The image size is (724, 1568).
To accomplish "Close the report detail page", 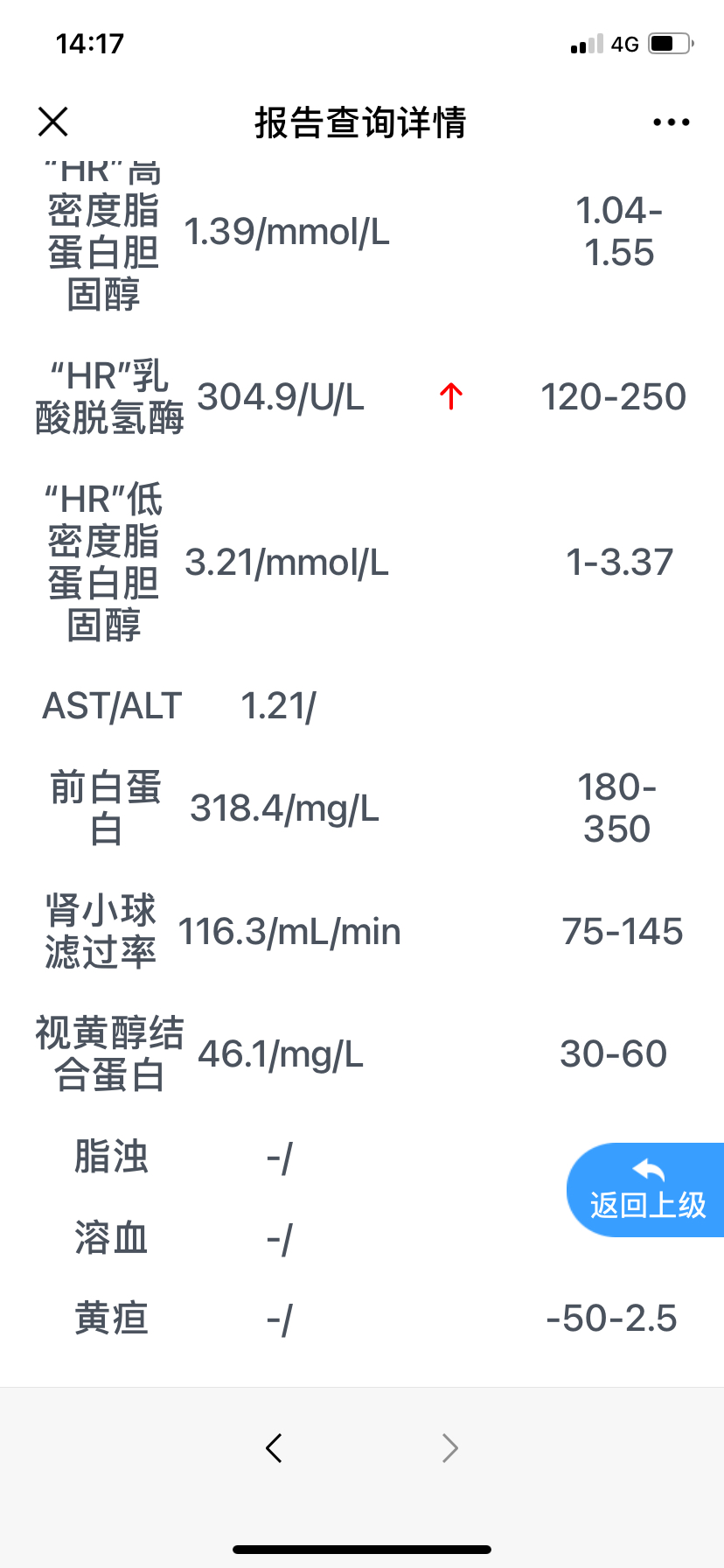I will pyautogui.click(x=53, y=122).
